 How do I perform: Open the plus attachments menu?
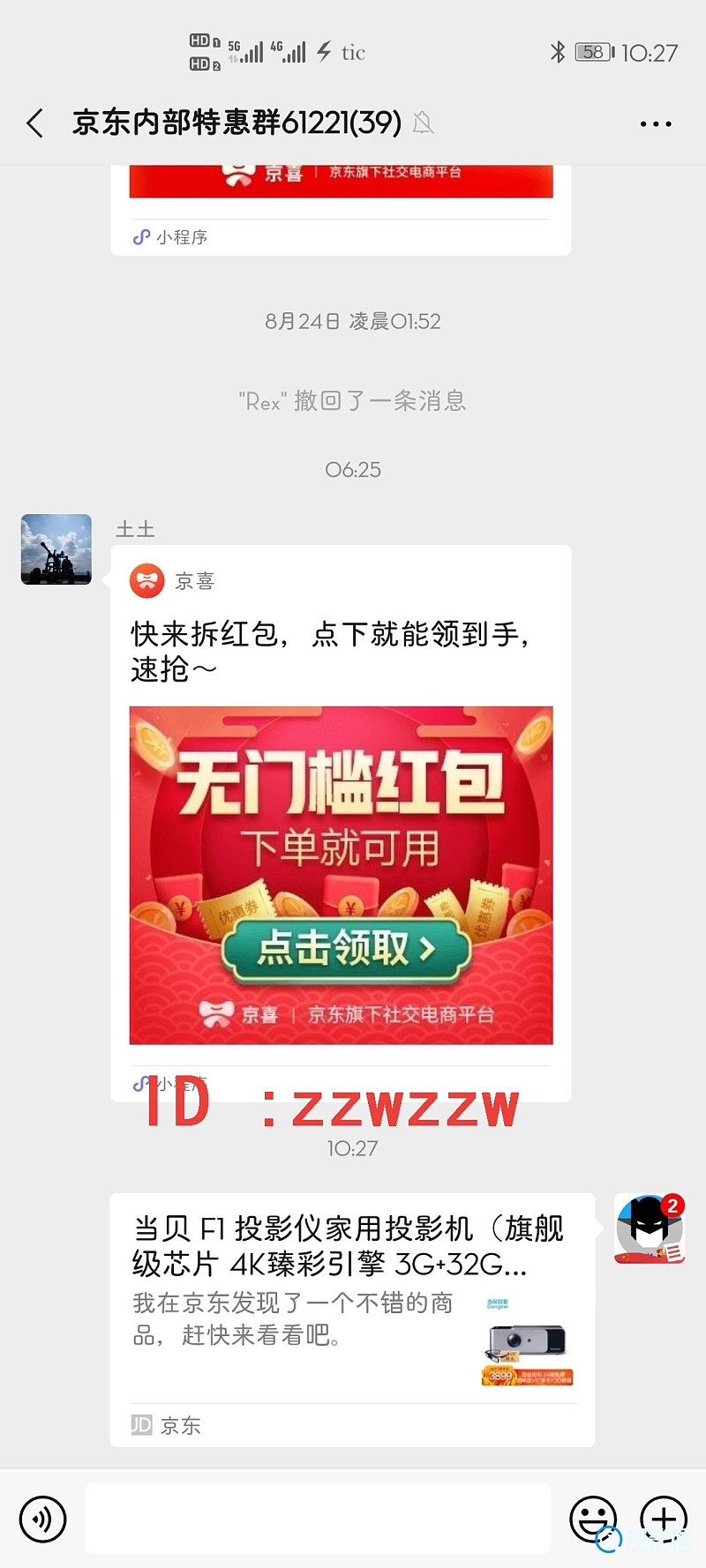point(664,1519)
